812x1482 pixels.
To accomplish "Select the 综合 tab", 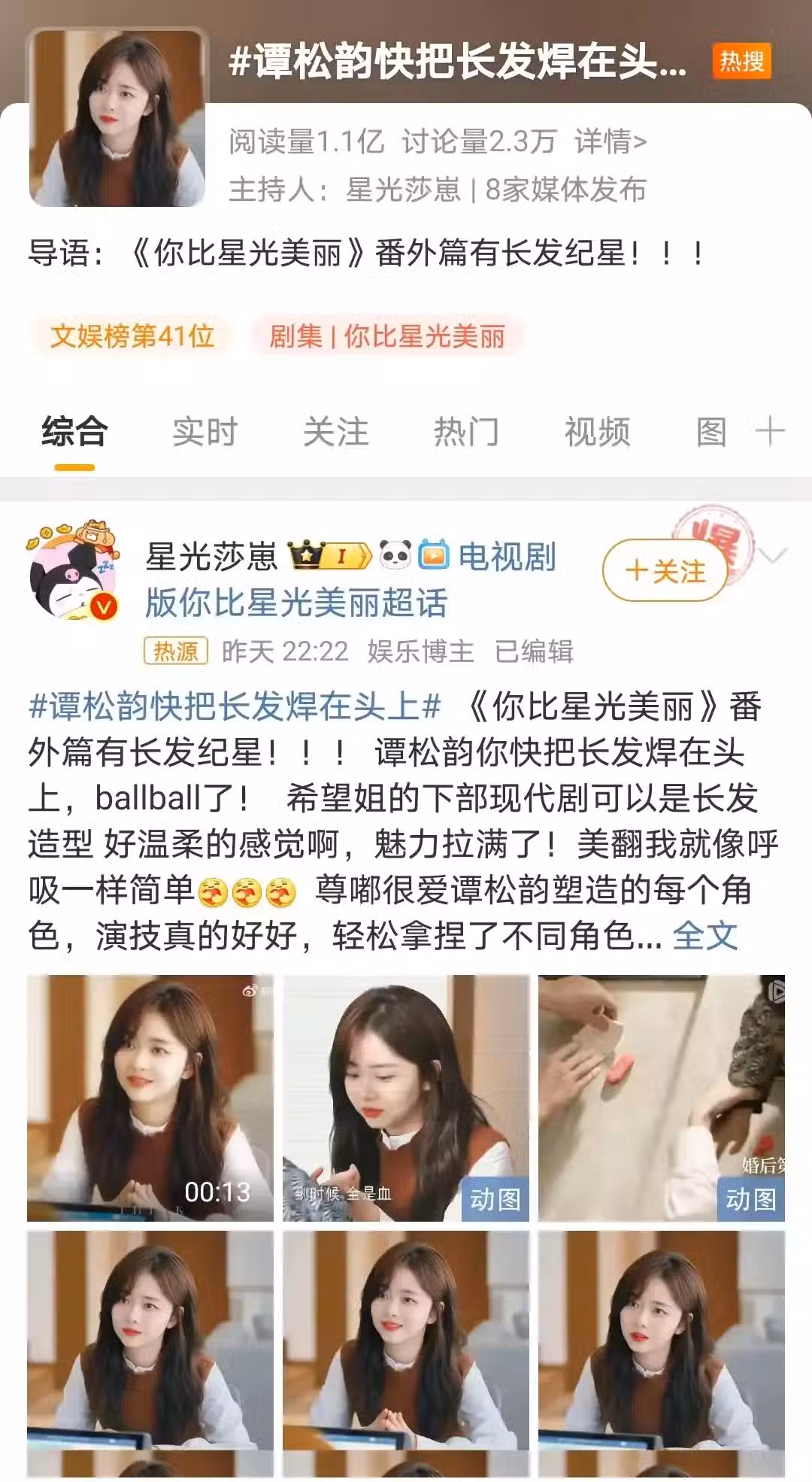I will coord(74,433).
